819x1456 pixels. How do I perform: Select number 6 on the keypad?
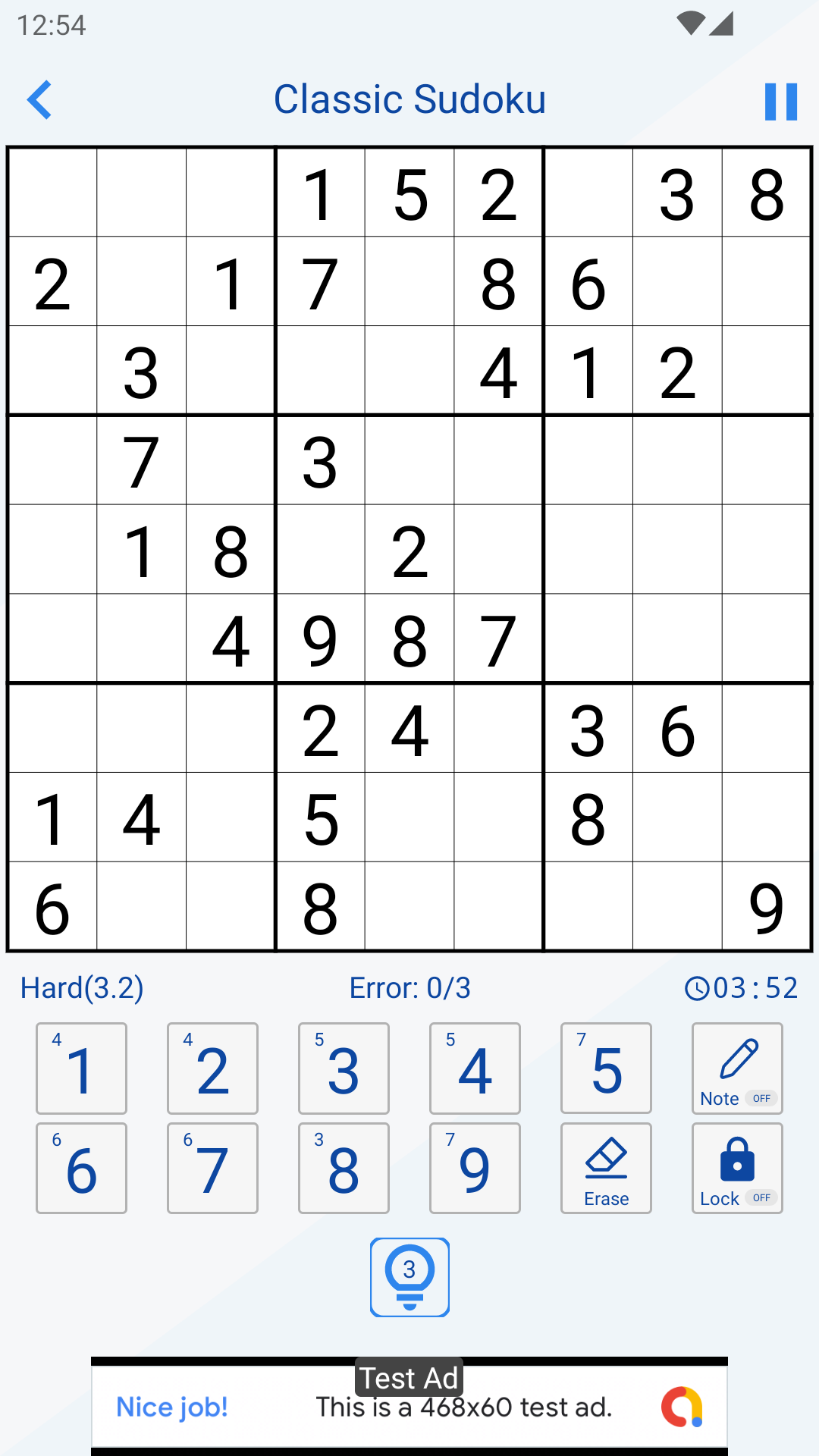click(81, 1169)
